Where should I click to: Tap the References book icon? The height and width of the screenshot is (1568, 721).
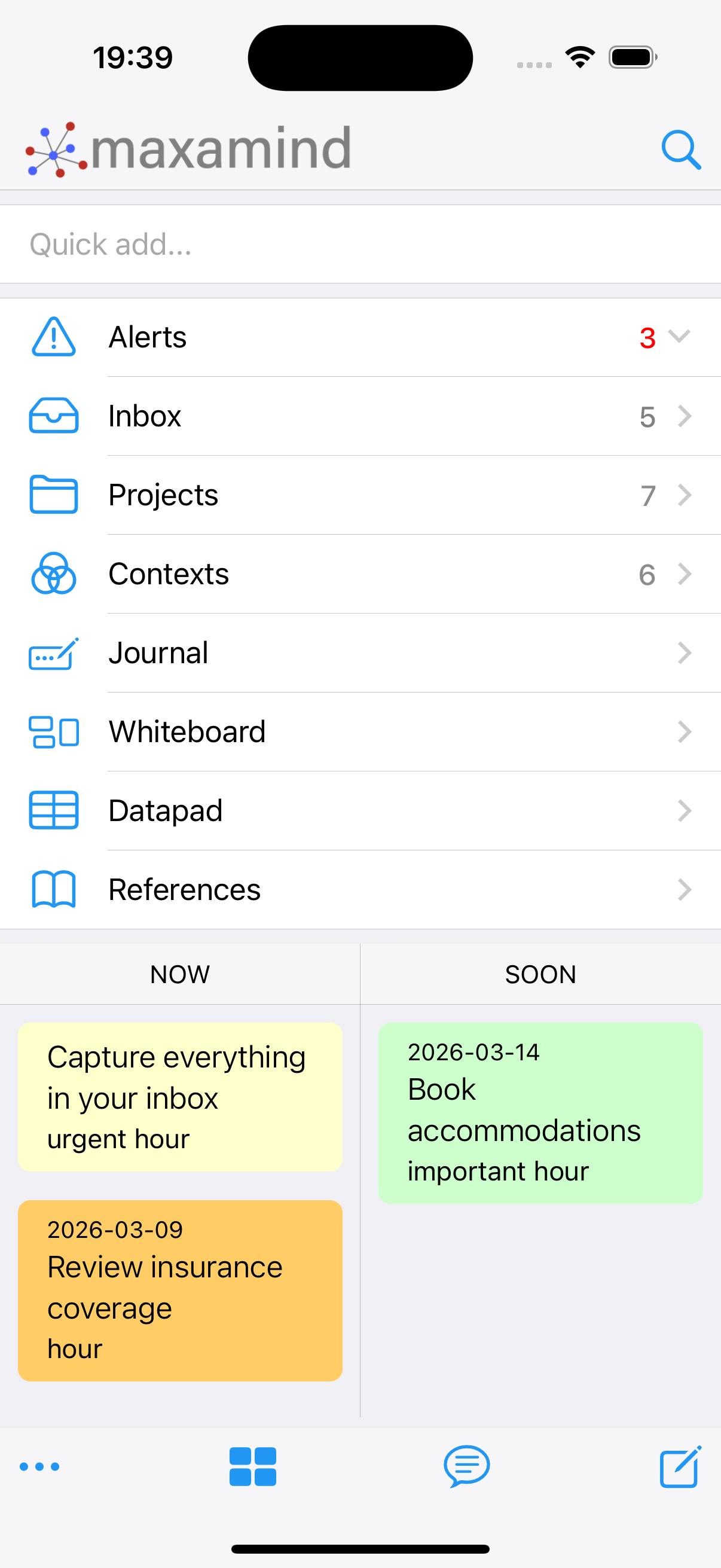[53, 889]
